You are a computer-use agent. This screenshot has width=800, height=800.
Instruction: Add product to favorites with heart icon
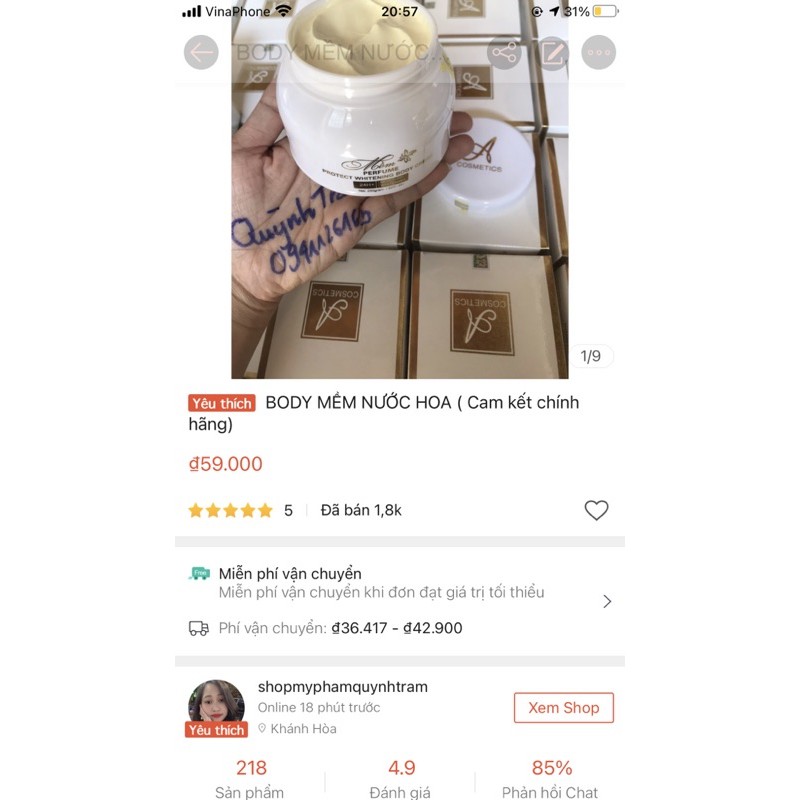(x=596, y=510)
